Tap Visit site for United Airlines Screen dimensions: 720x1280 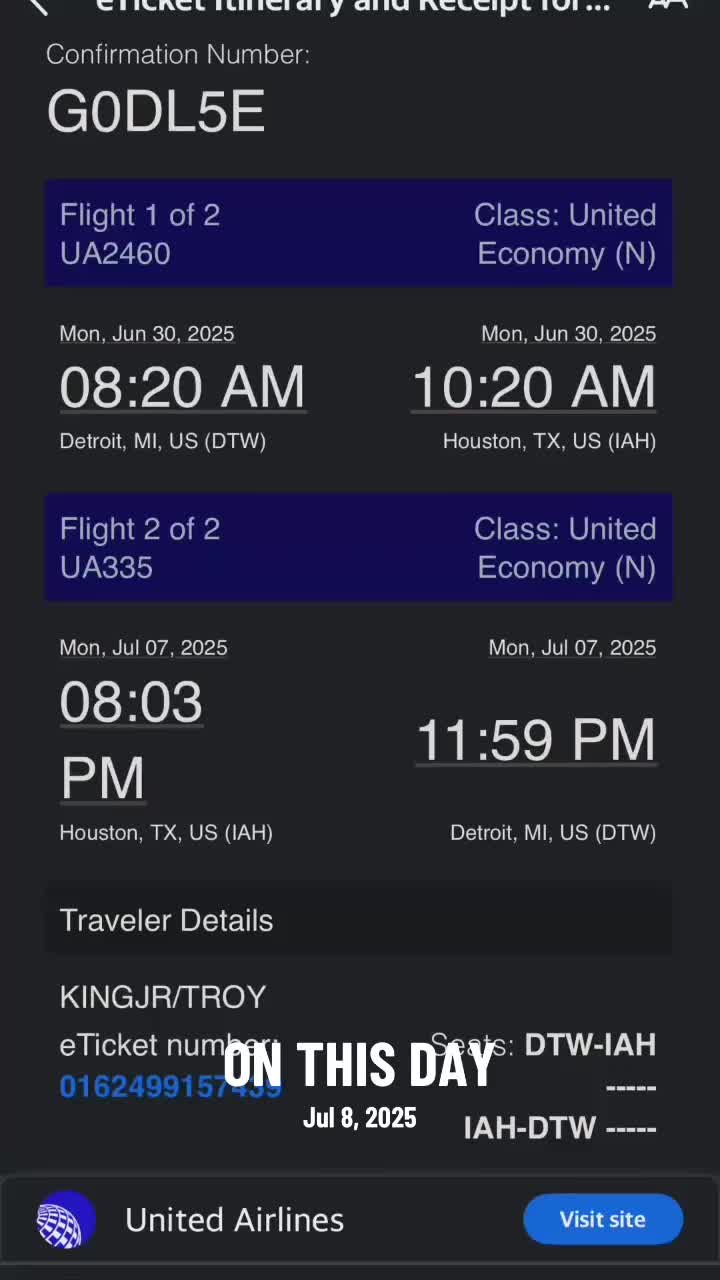[x=603, y=1219]
